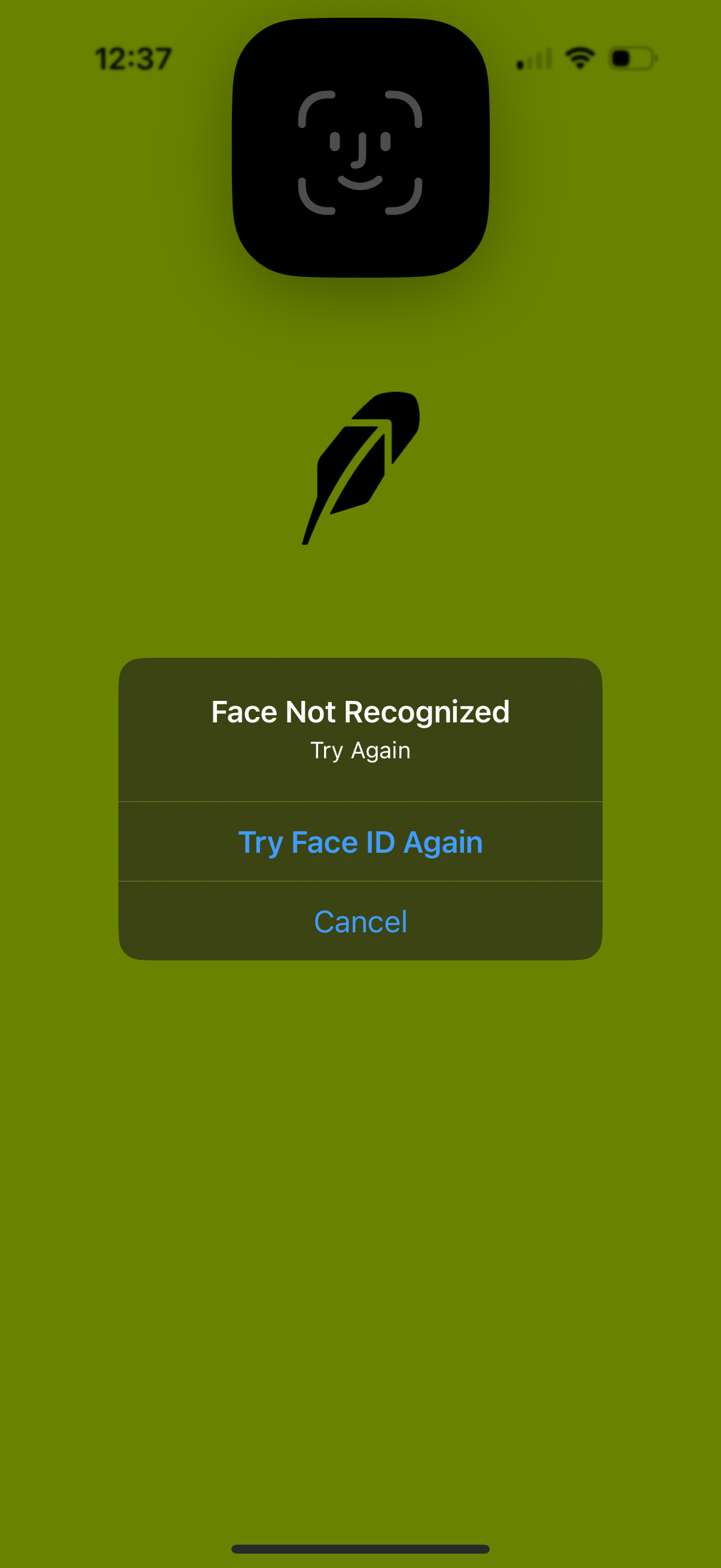Tap the divider above Try Face ID Again
This screenshot has width=721, height=1568.
coord(361,802)
